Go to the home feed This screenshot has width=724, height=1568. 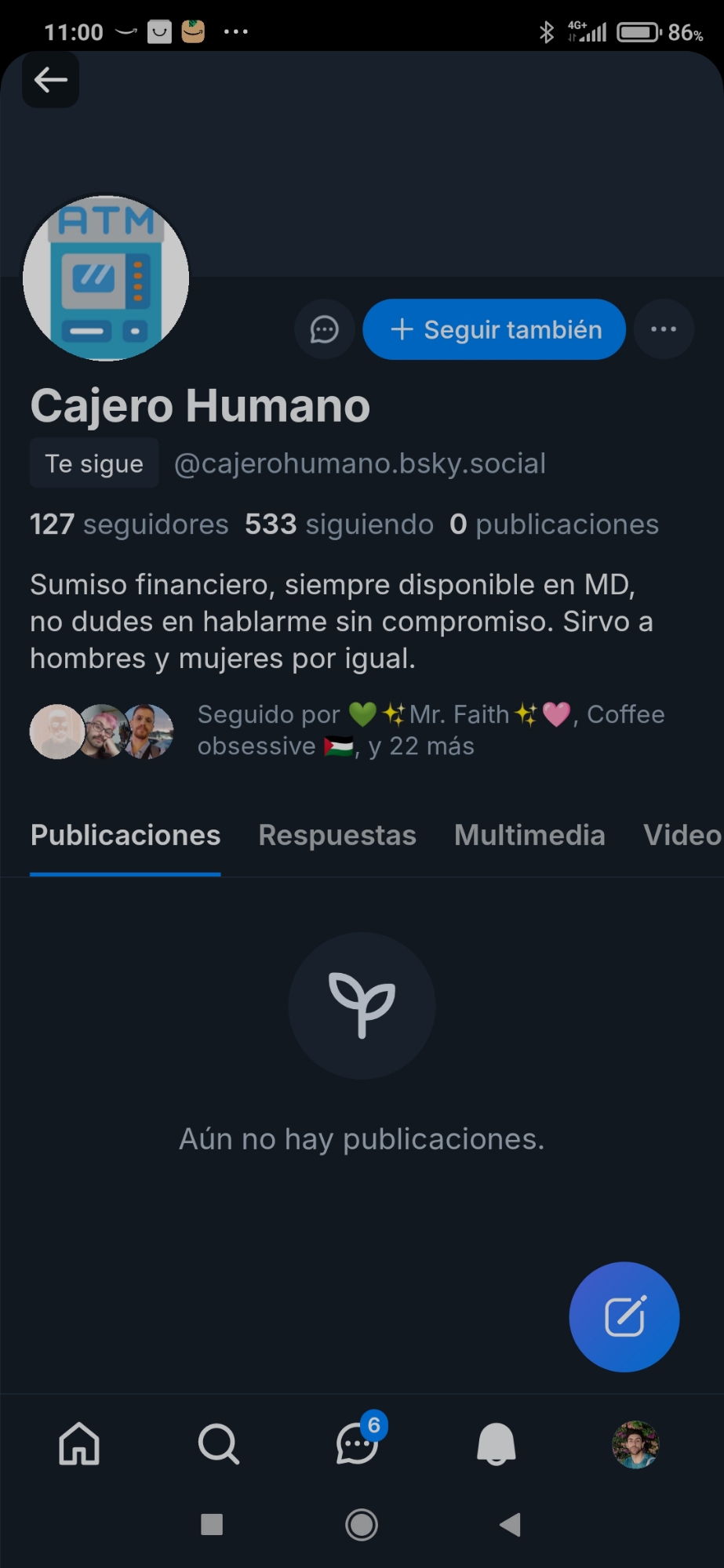click(79, 1443)
